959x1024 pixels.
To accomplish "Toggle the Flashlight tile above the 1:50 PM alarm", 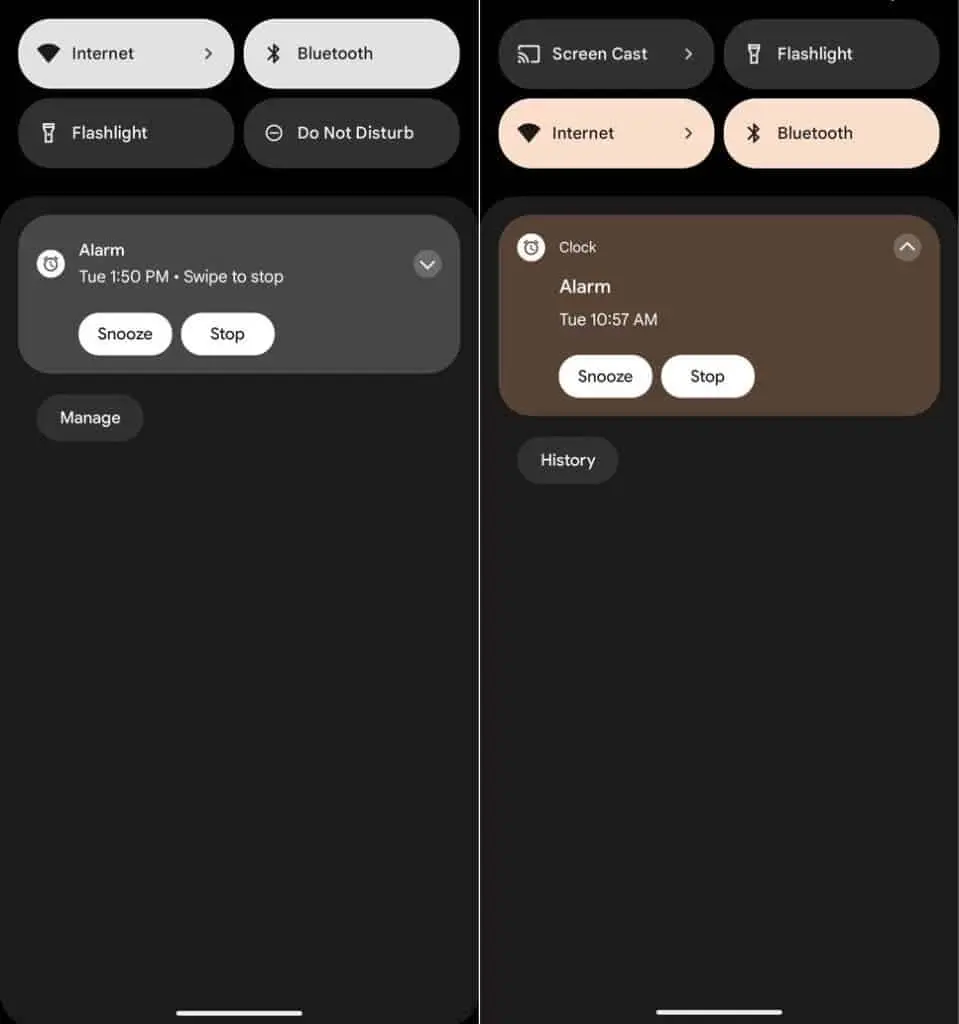I will [x=125, y=133].
